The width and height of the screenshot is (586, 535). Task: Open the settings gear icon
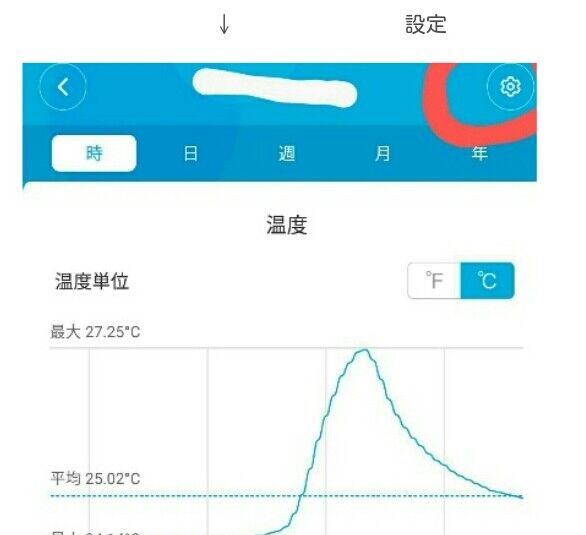510,87
